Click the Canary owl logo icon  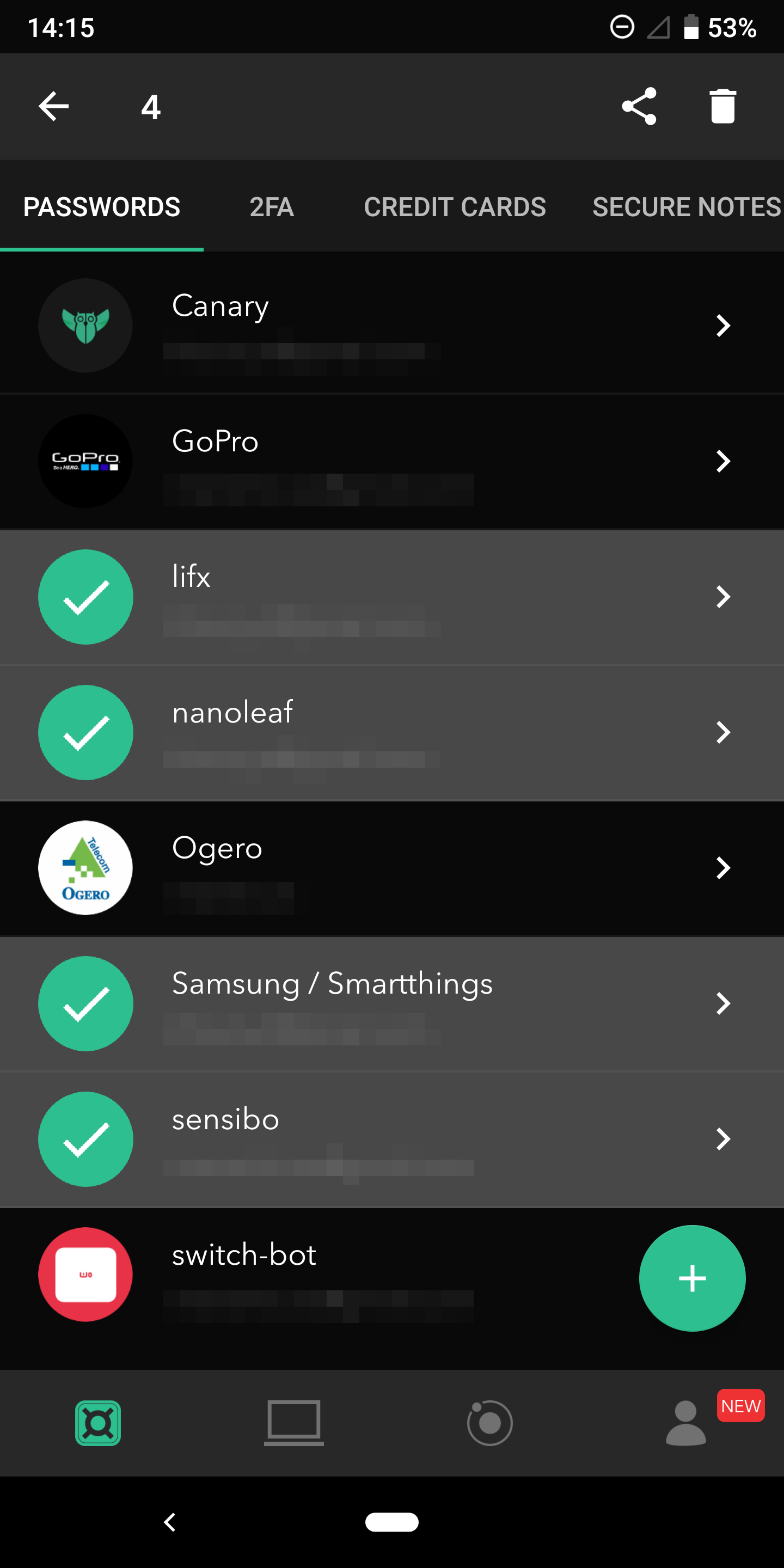85,325
